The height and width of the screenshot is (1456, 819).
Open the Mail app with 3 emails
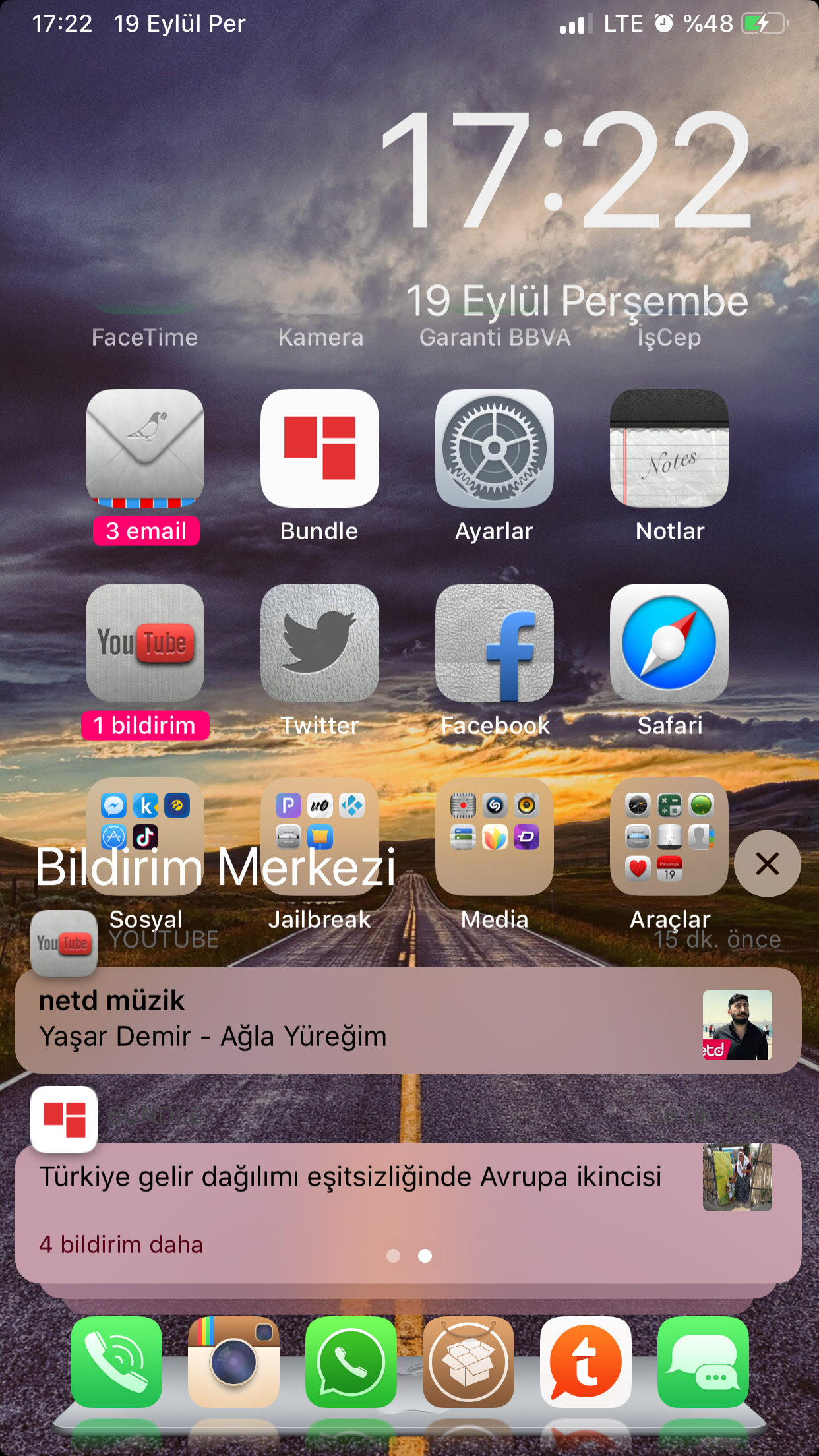(145, 448)
